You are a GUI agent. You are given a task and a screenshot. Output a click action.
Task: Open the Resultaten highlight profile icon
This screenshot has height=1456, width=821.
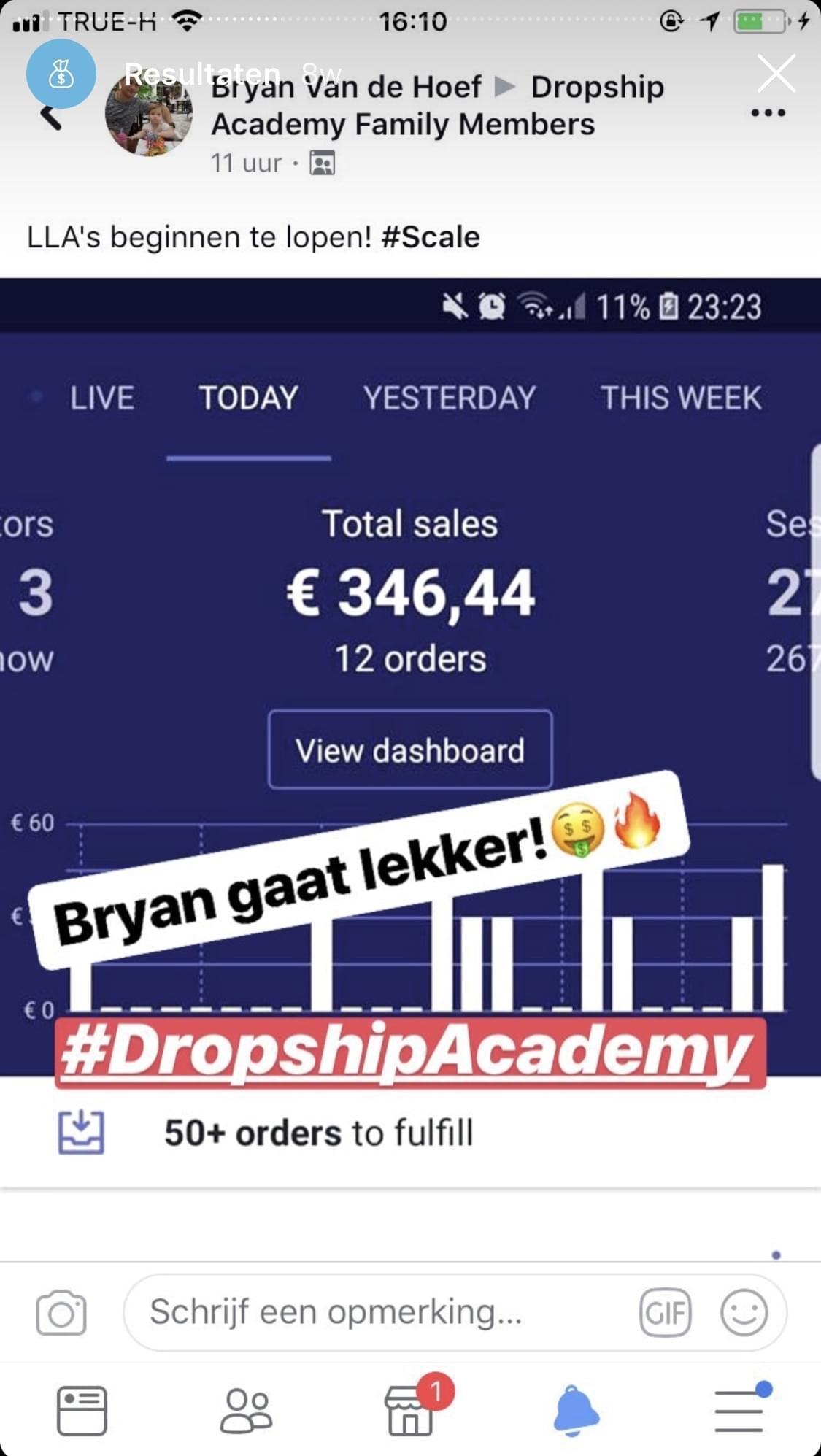(x=61, y=74)
